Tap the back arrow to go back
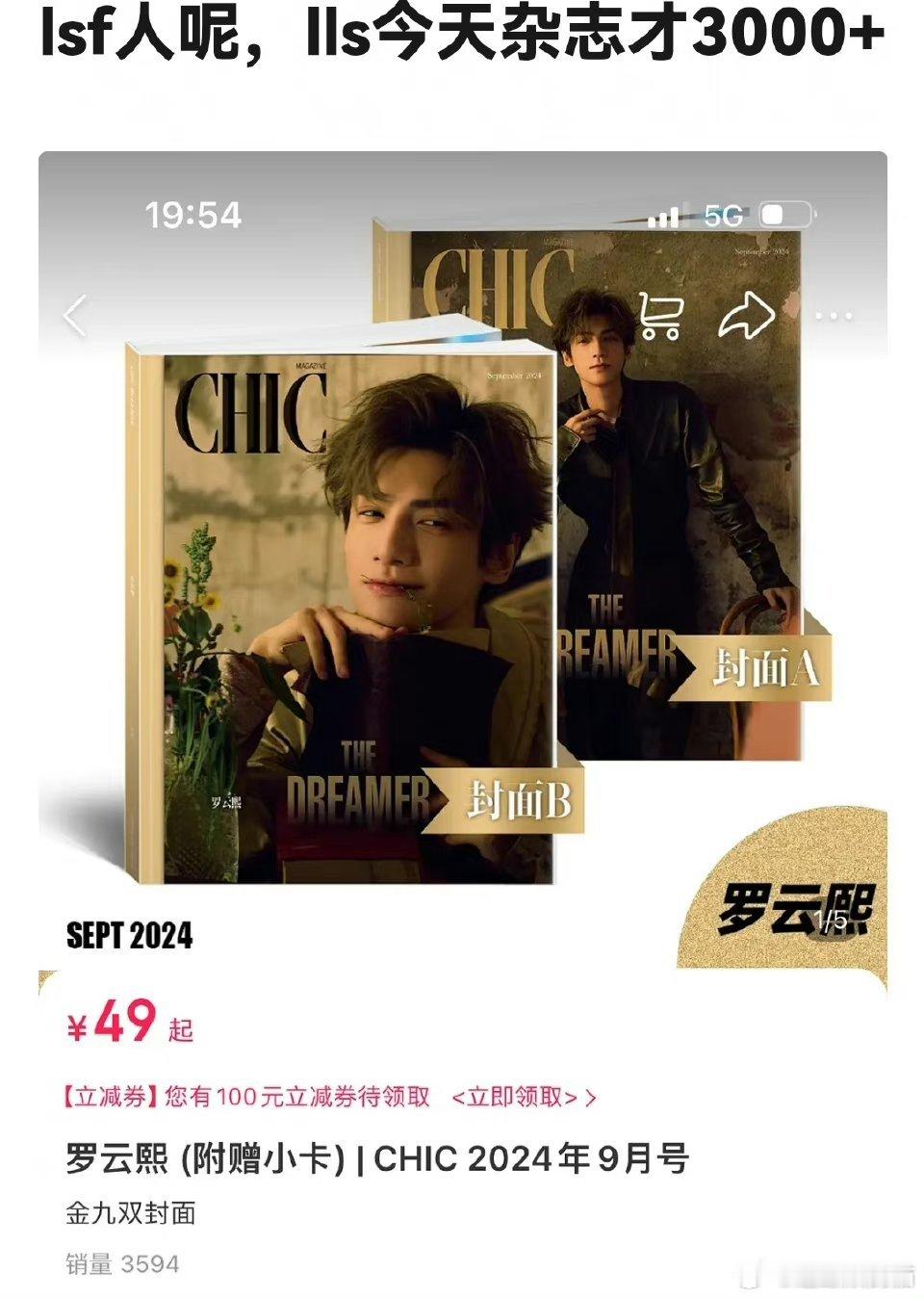The height and width of the screenshot is (1298, 924). pyautogui.click(x=71, y=313)
